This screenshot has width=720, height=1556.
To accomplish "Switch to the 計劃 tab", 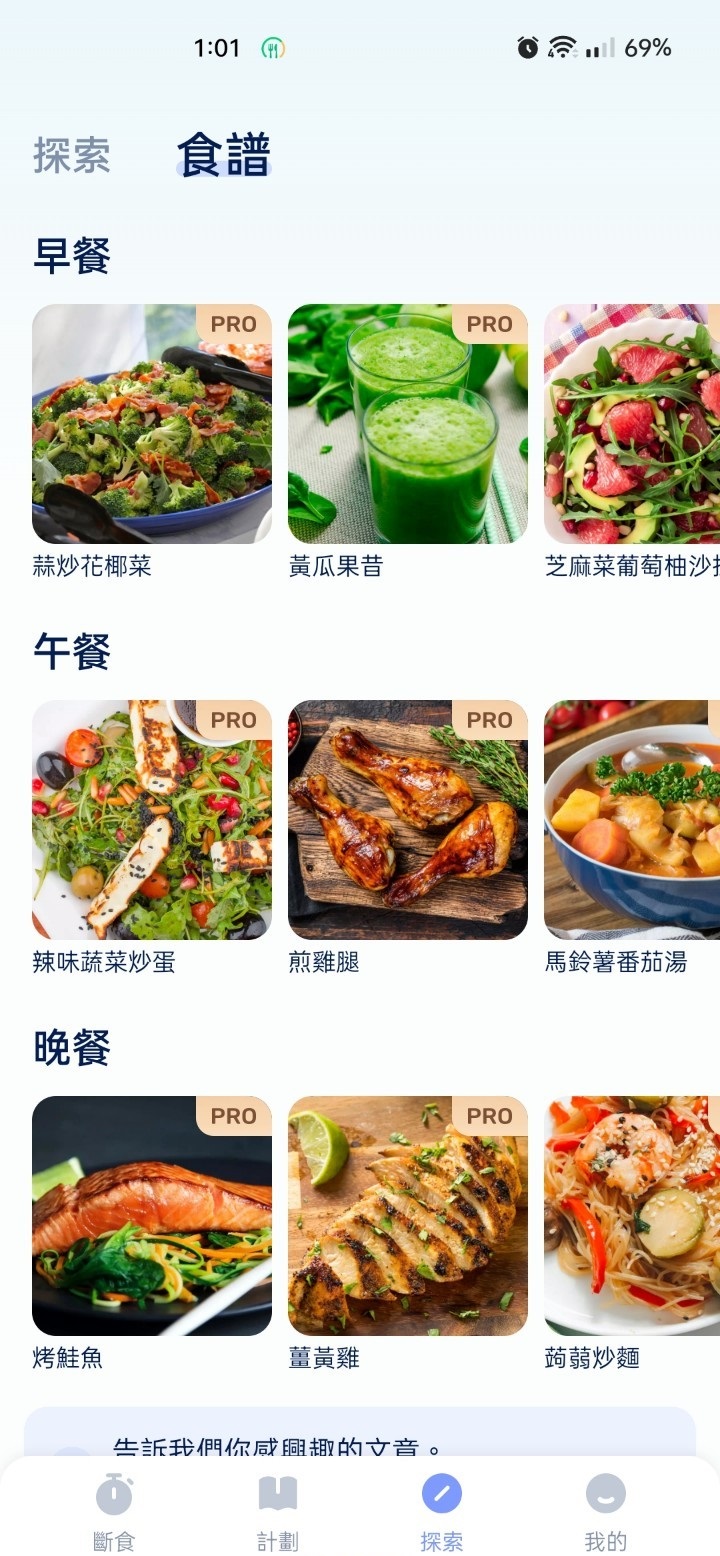I will point(278,1512).
